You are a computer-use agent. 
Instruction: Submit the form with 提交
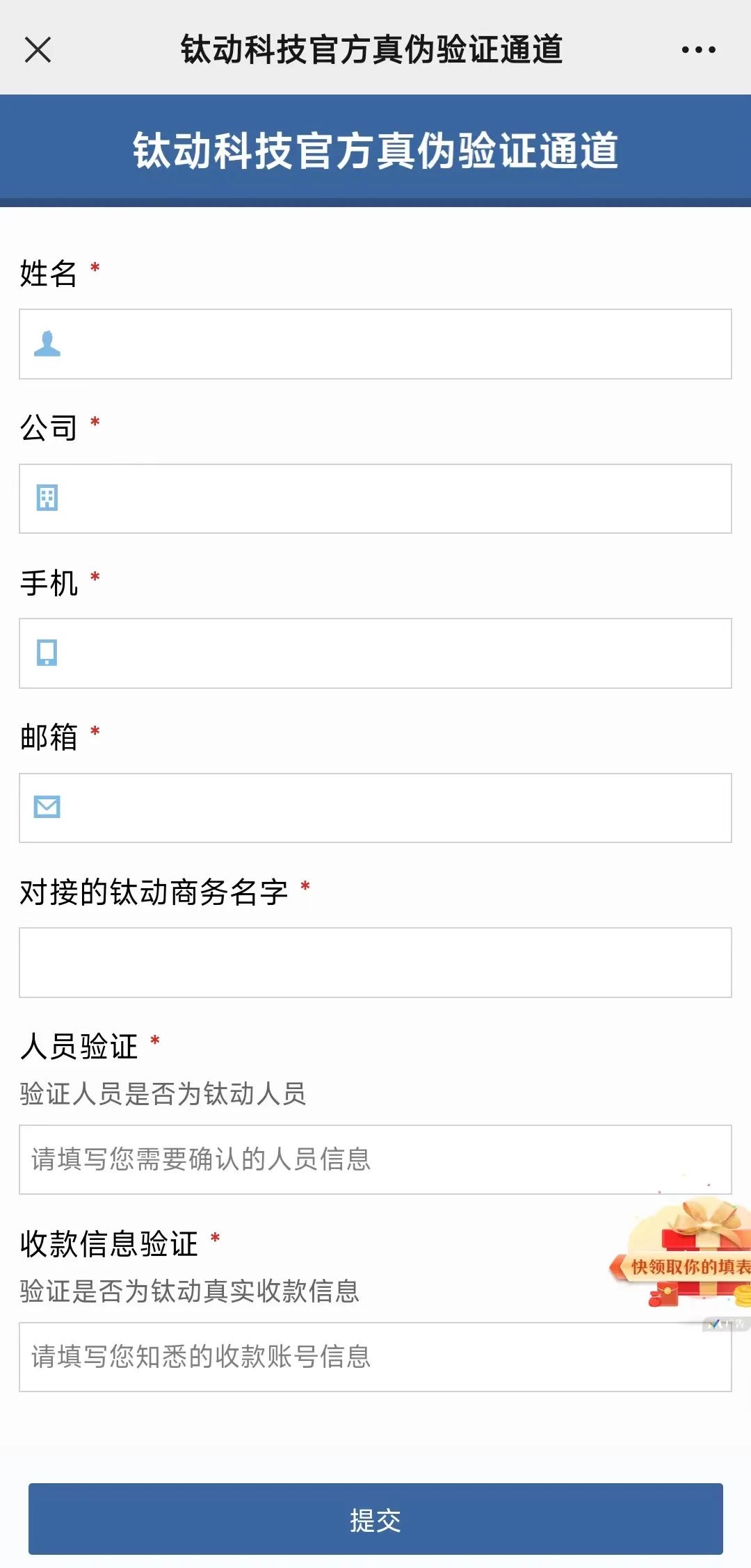pos(375,1519)
